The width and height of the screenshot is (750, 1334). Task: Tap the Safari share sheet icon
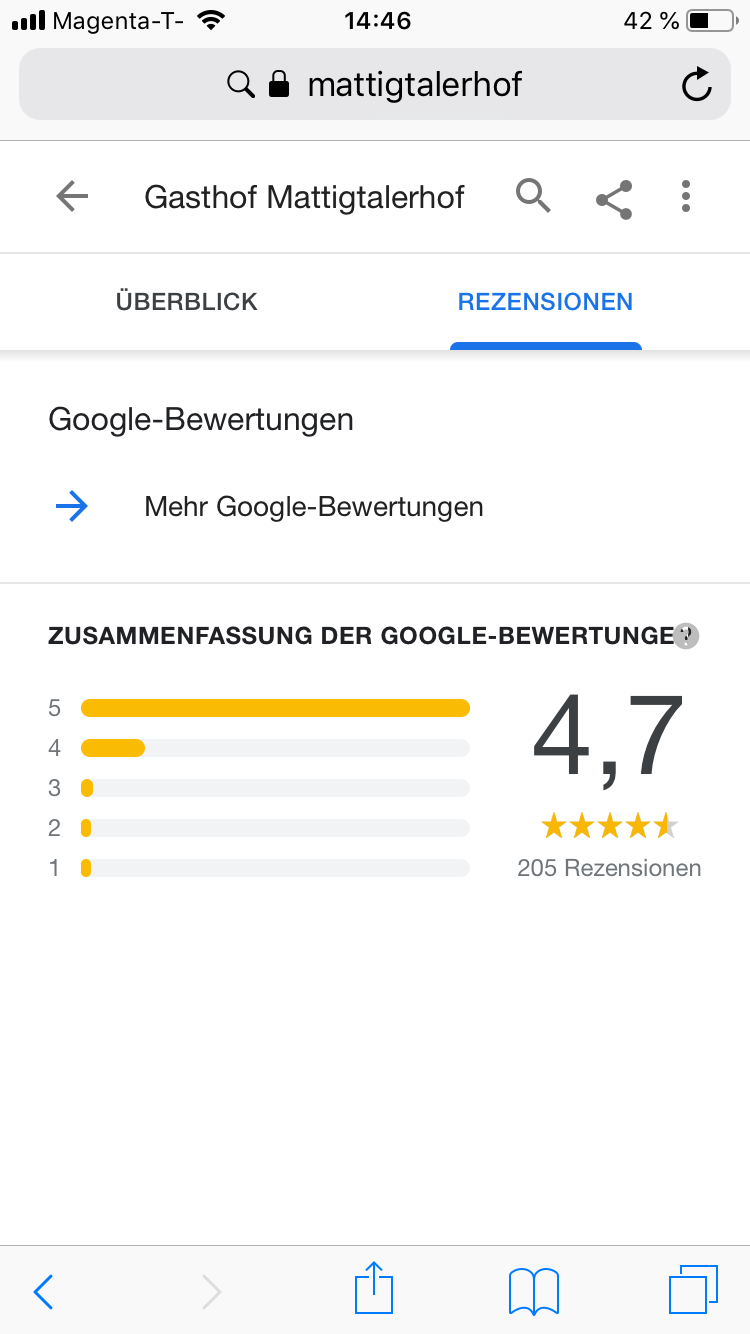[373, 1291]
